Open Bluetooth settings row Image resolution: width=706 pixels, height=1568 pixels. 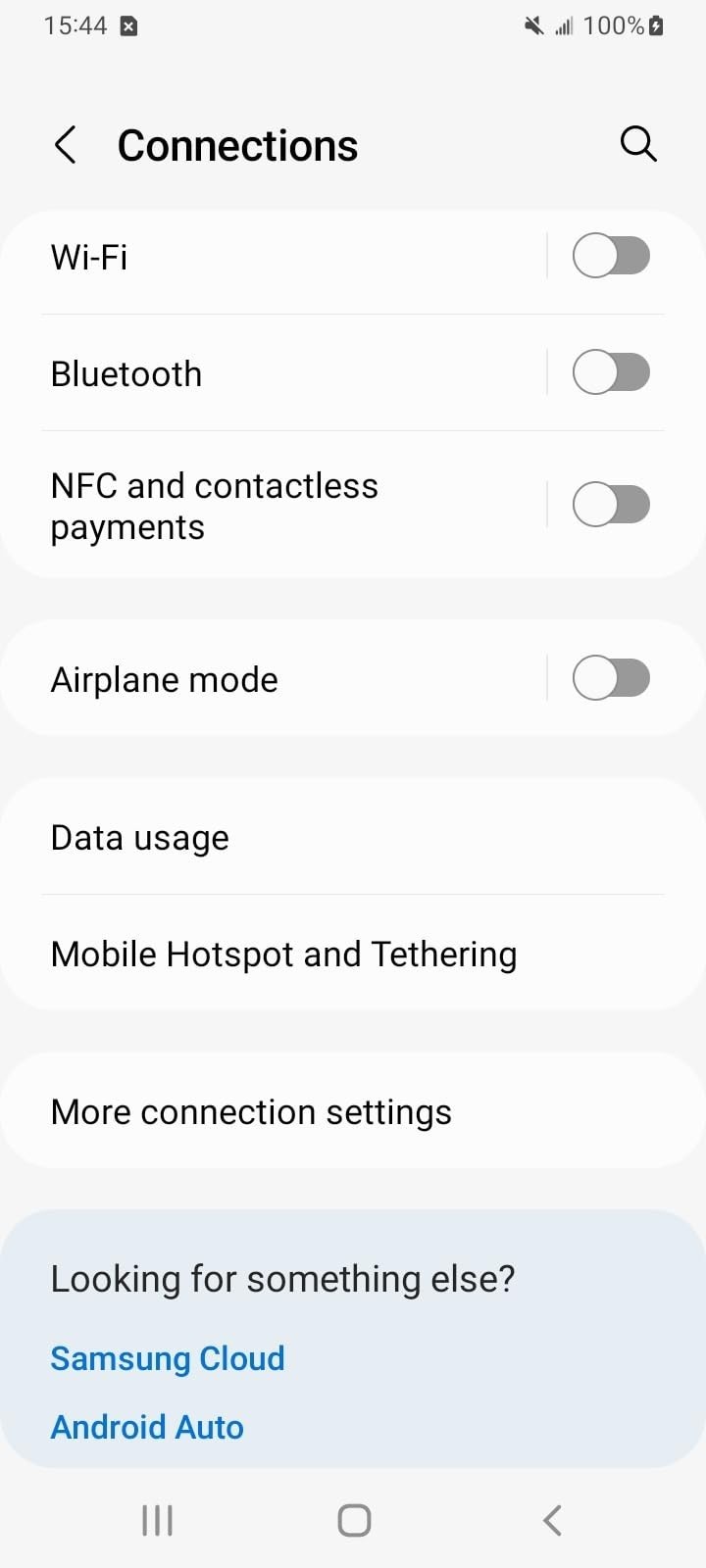275,373
